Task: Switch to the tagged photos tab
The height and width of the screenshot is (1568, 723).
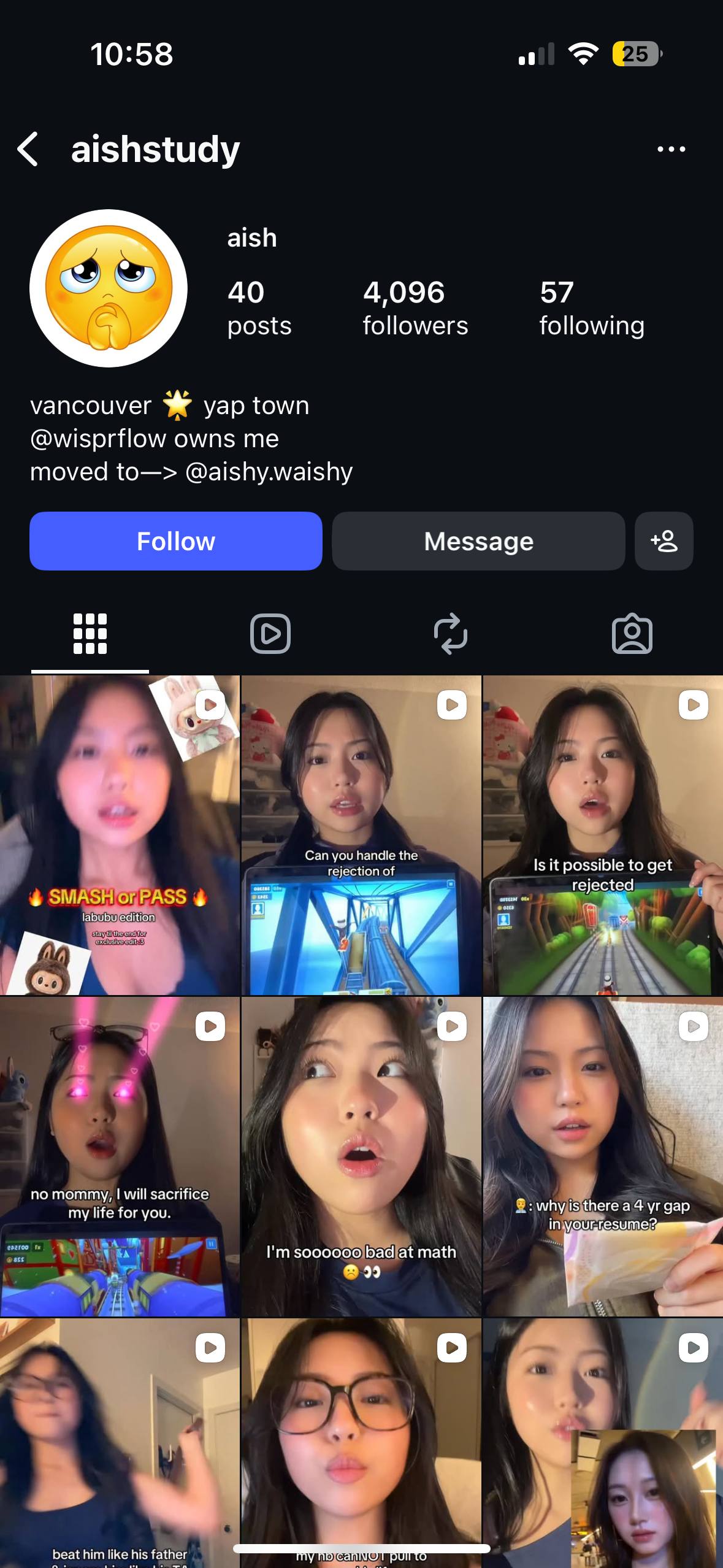Action: [x=632, y=634]
